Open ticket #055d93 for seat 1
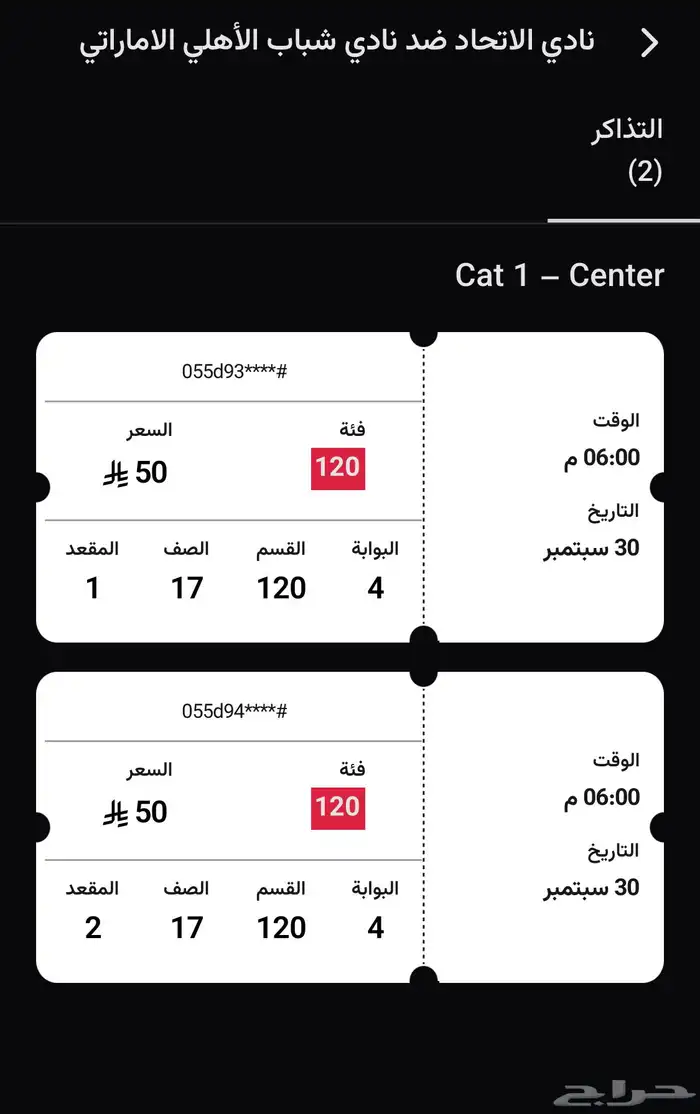 point(350,487)
